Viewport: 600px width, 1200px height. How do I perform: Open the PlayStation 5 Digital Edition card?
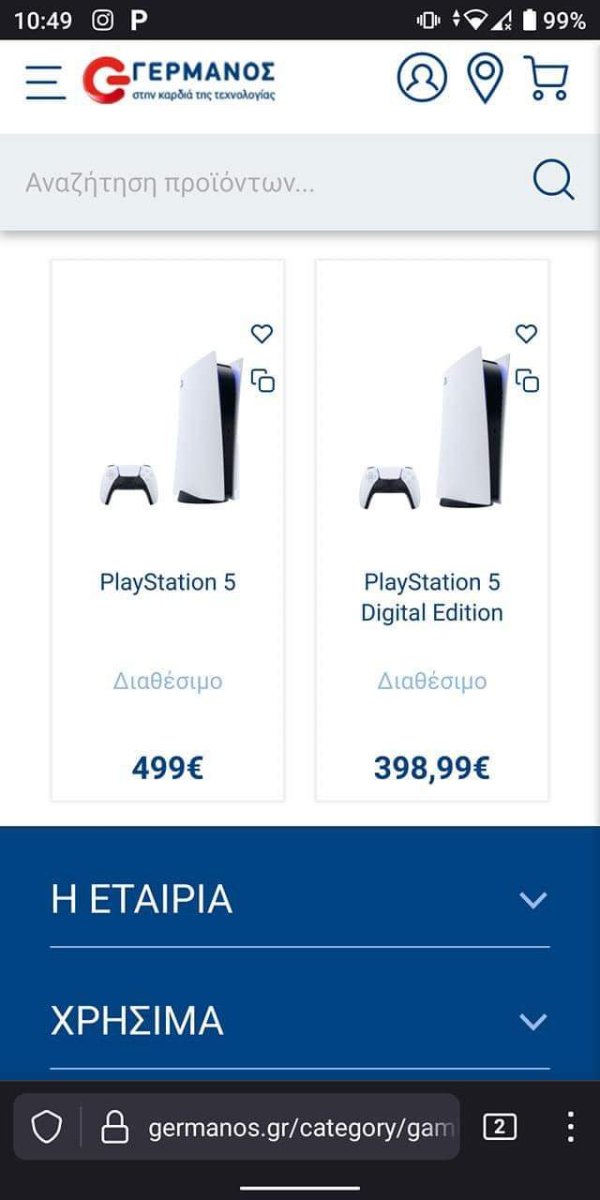pyautogui.click(x=432, y=530)
